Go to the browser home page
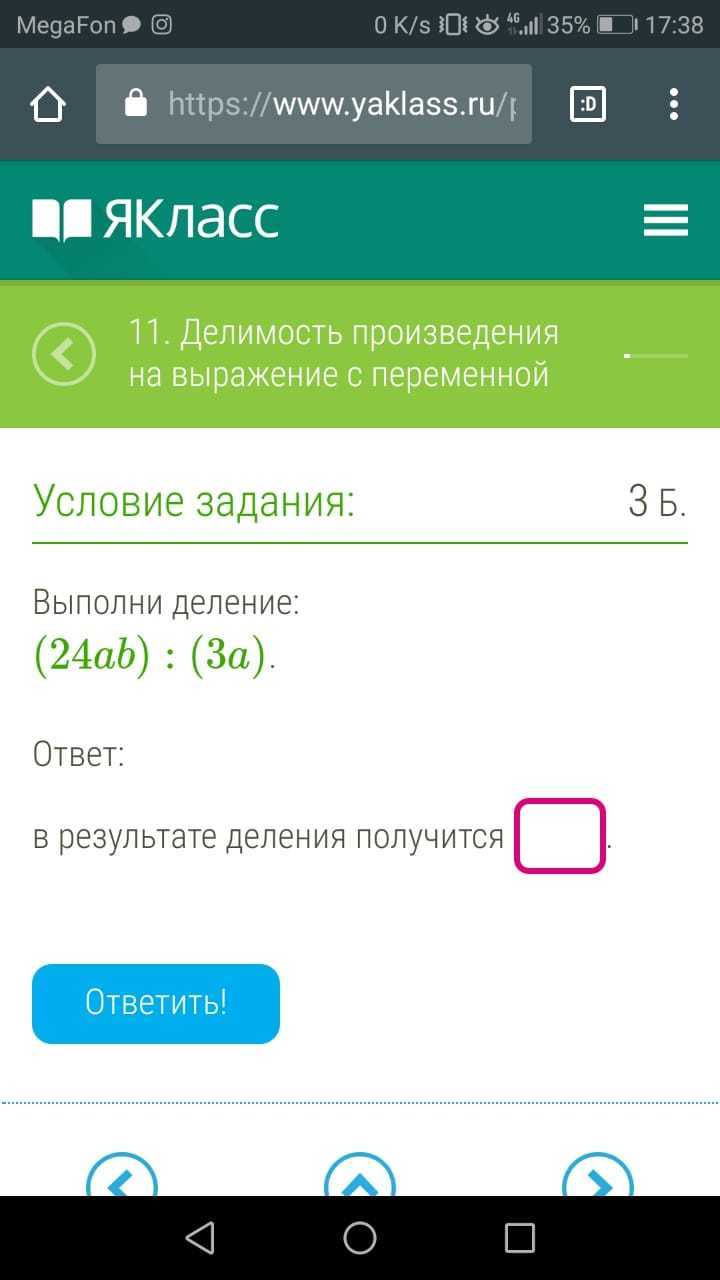Viewport: 720px width, 1280px height. (49, 104)
